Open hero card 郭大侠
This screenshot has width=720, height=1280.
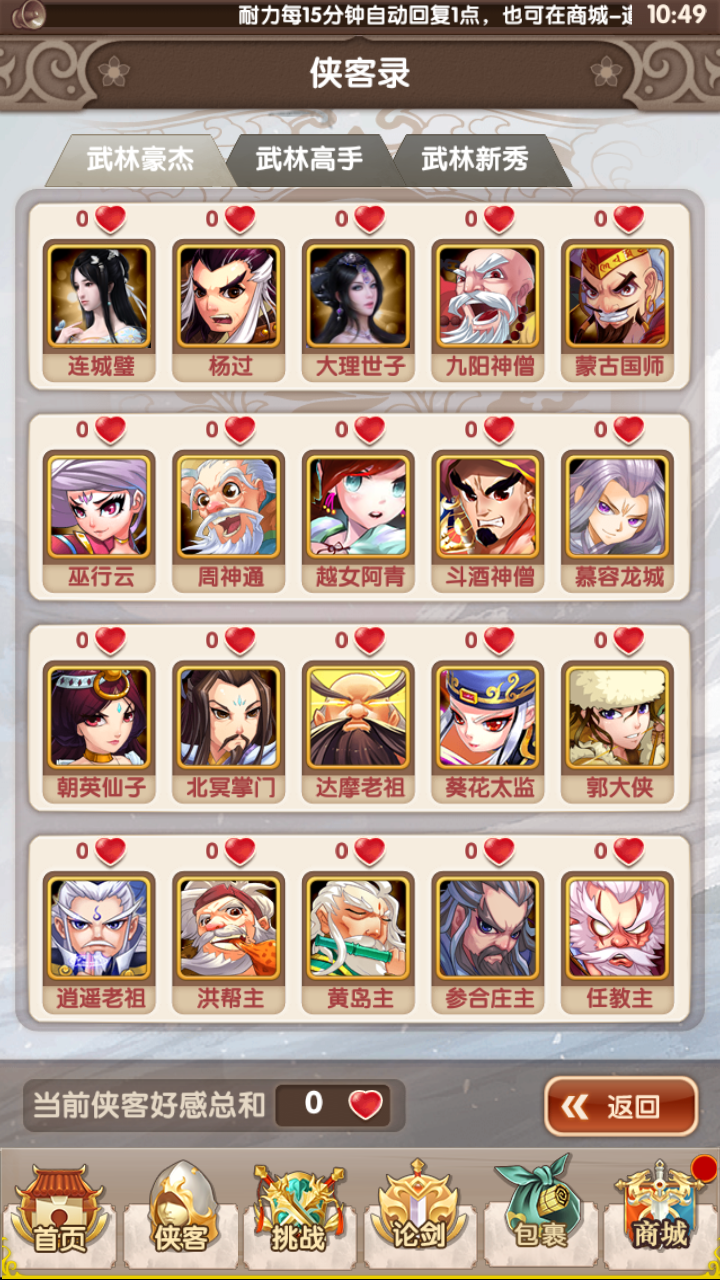click(617, 718)
